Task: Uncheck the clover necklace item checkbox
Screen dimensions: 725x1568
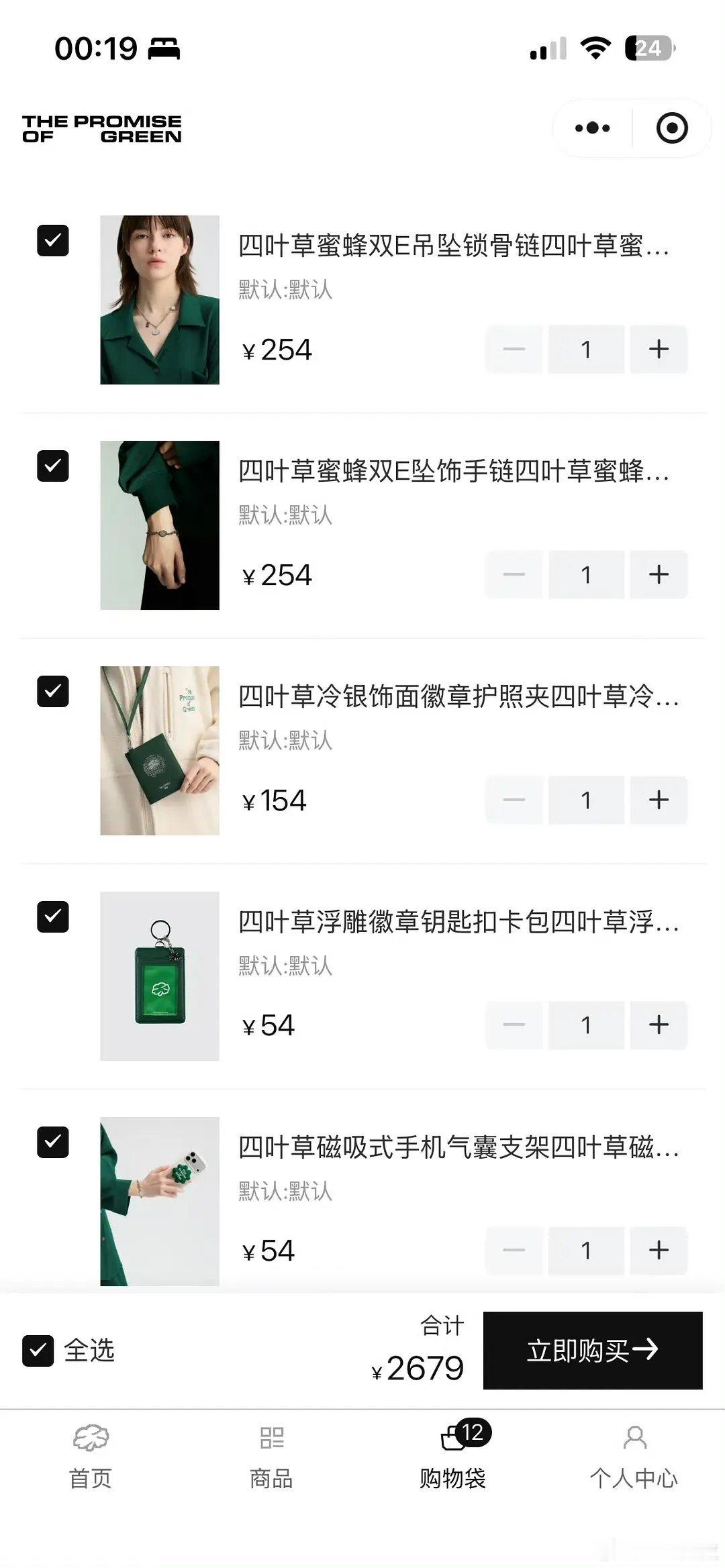Action: [x=53, y=241]
